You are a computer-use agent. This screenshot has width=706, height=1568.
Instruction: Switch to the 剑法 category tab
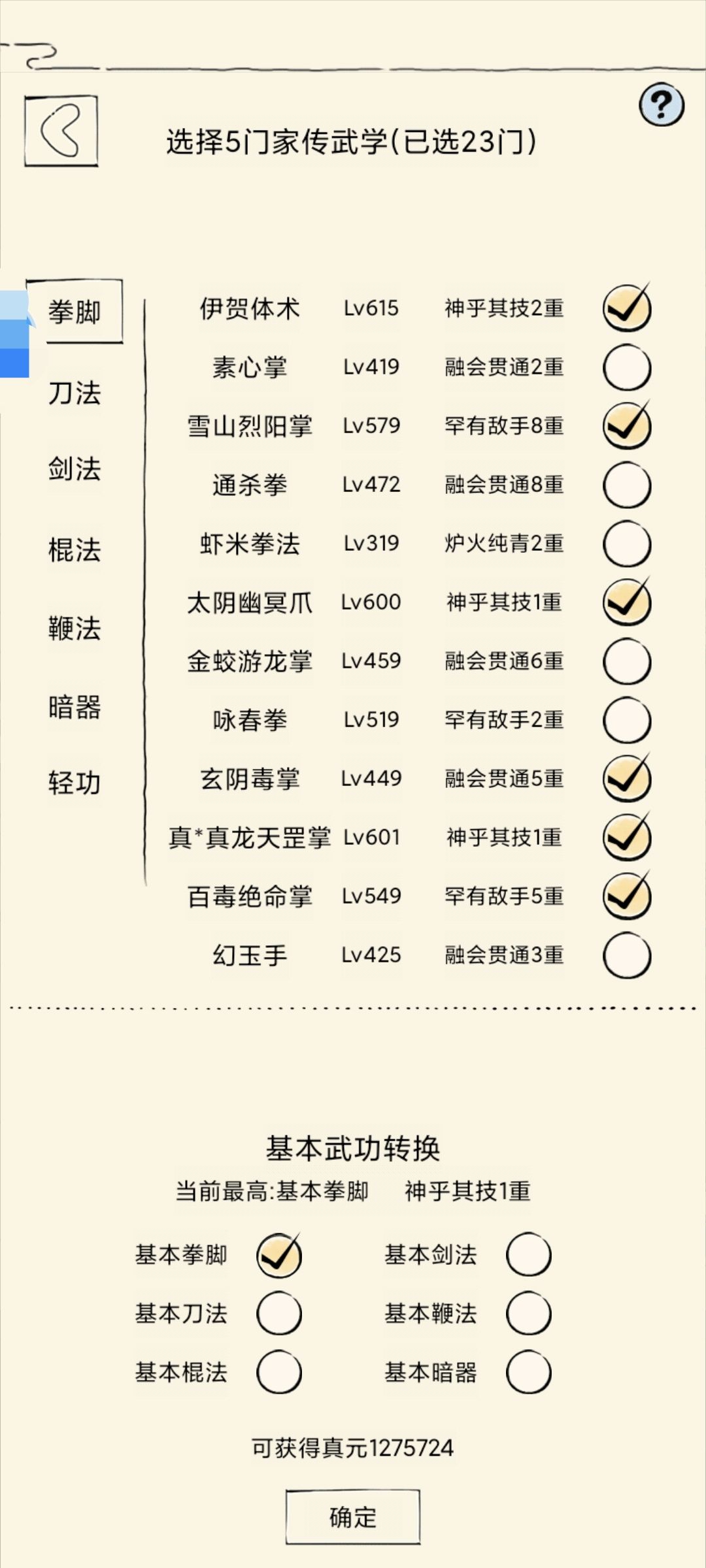click(x=75, y=468)
